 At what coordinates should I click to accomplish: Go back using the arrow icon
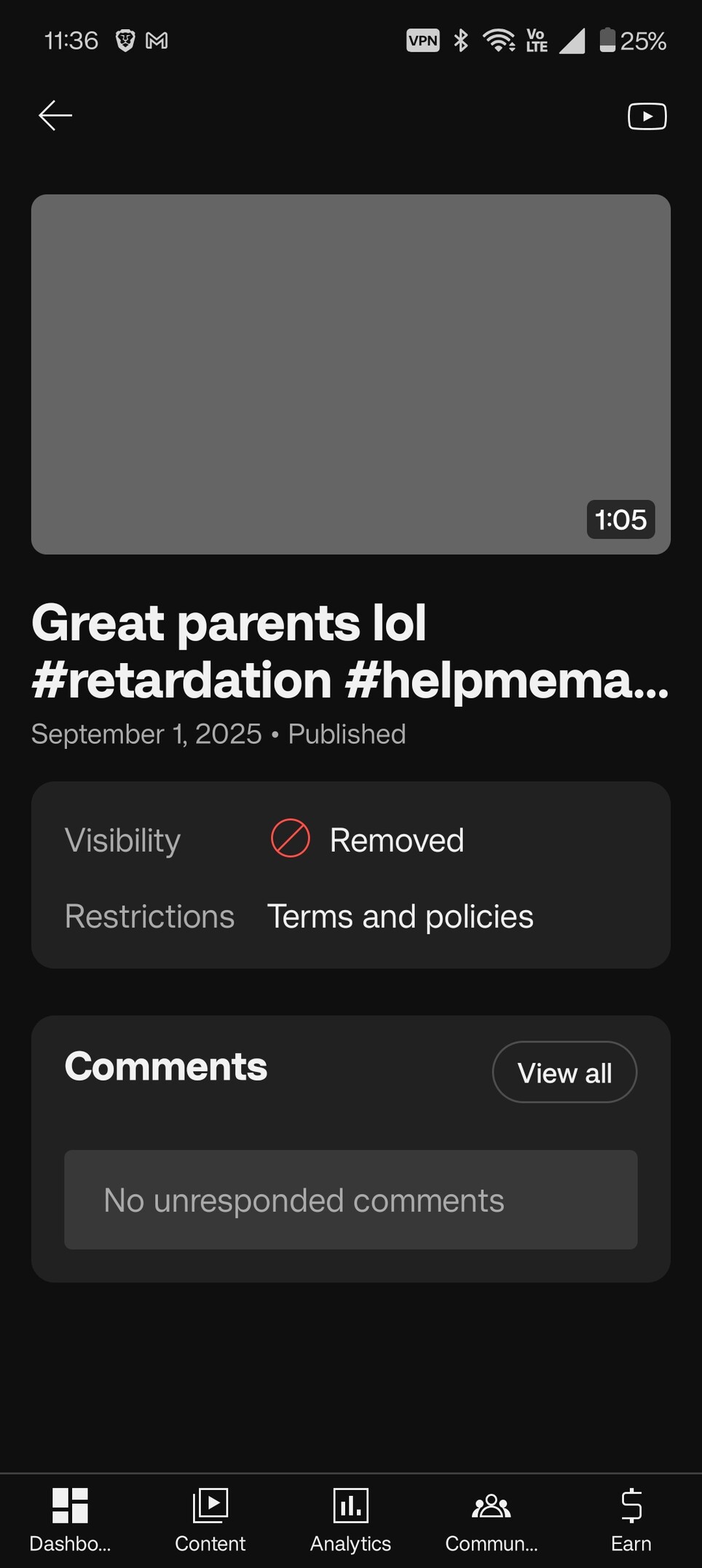[x=55, y=116]
